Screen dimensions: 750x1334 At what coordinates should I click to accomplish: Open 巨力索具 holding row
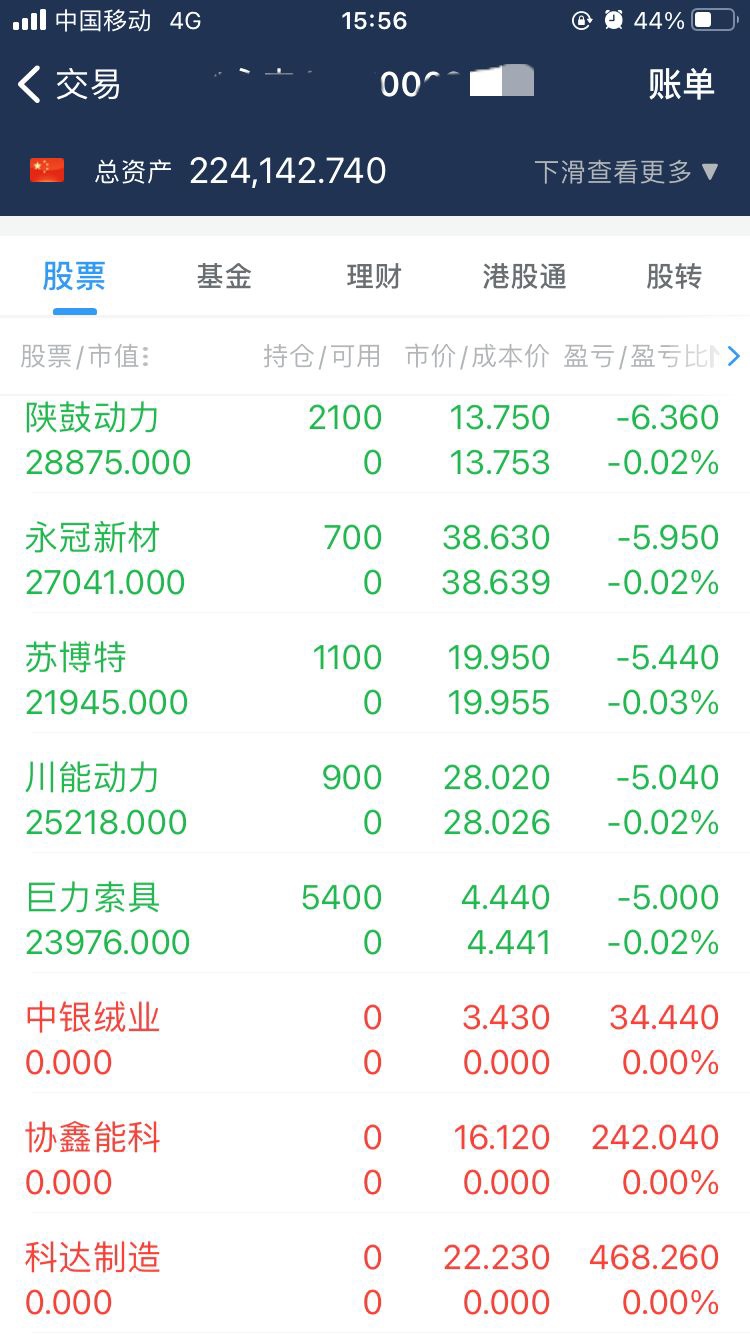click(x=375, y=919)
